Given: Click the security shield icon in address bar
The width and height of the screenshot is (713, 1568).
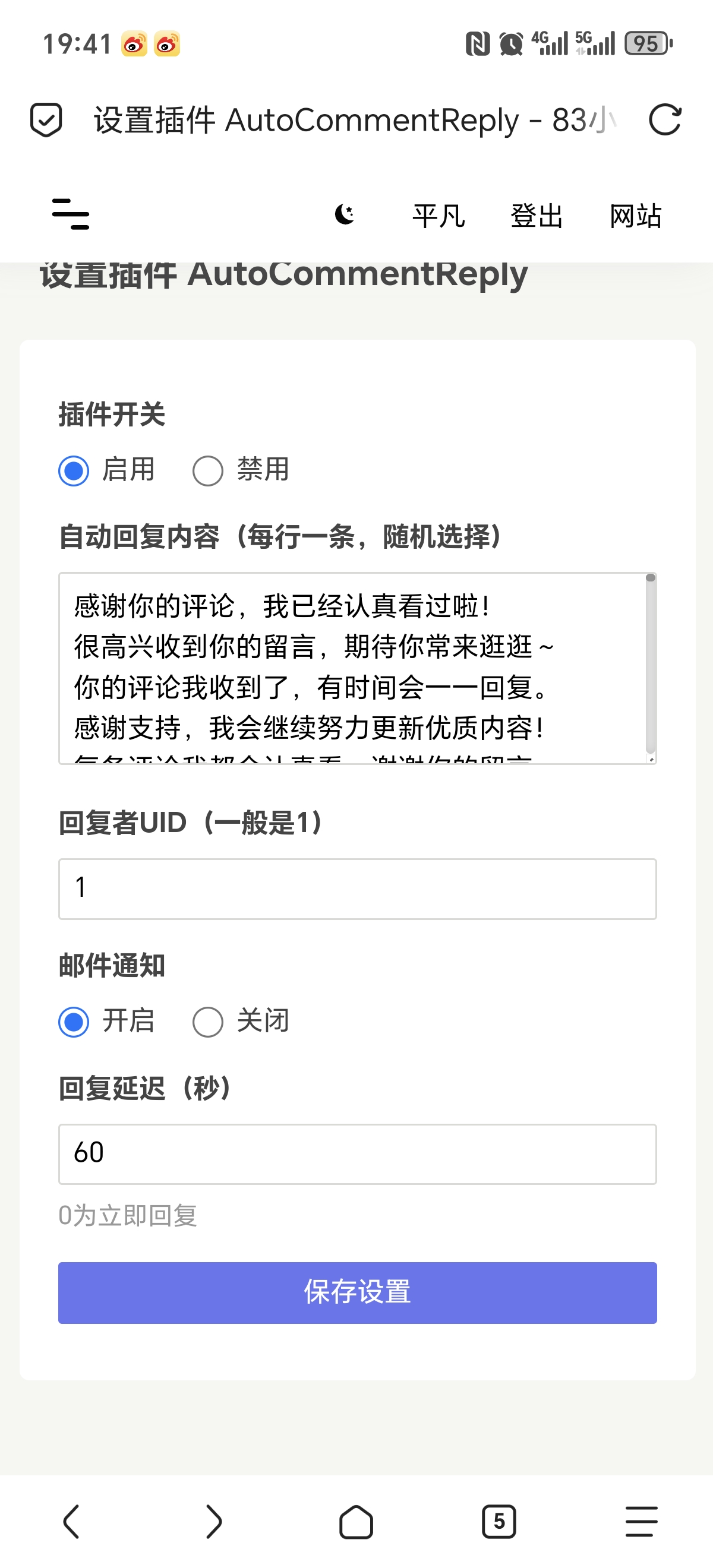Looking at the screenshot, I should pyautogui.click(x=45, y=119).
